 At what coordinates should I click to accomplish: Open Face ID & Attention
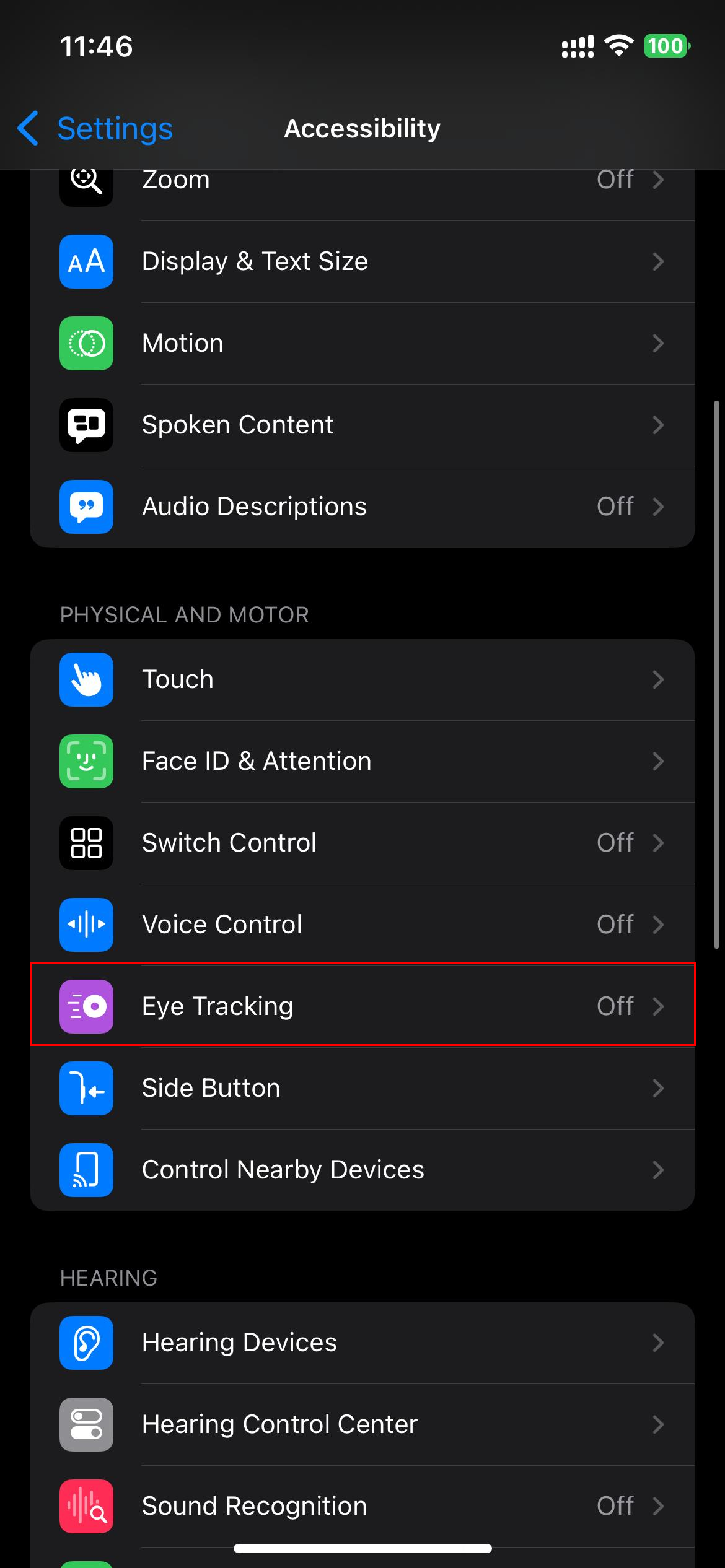362,761
